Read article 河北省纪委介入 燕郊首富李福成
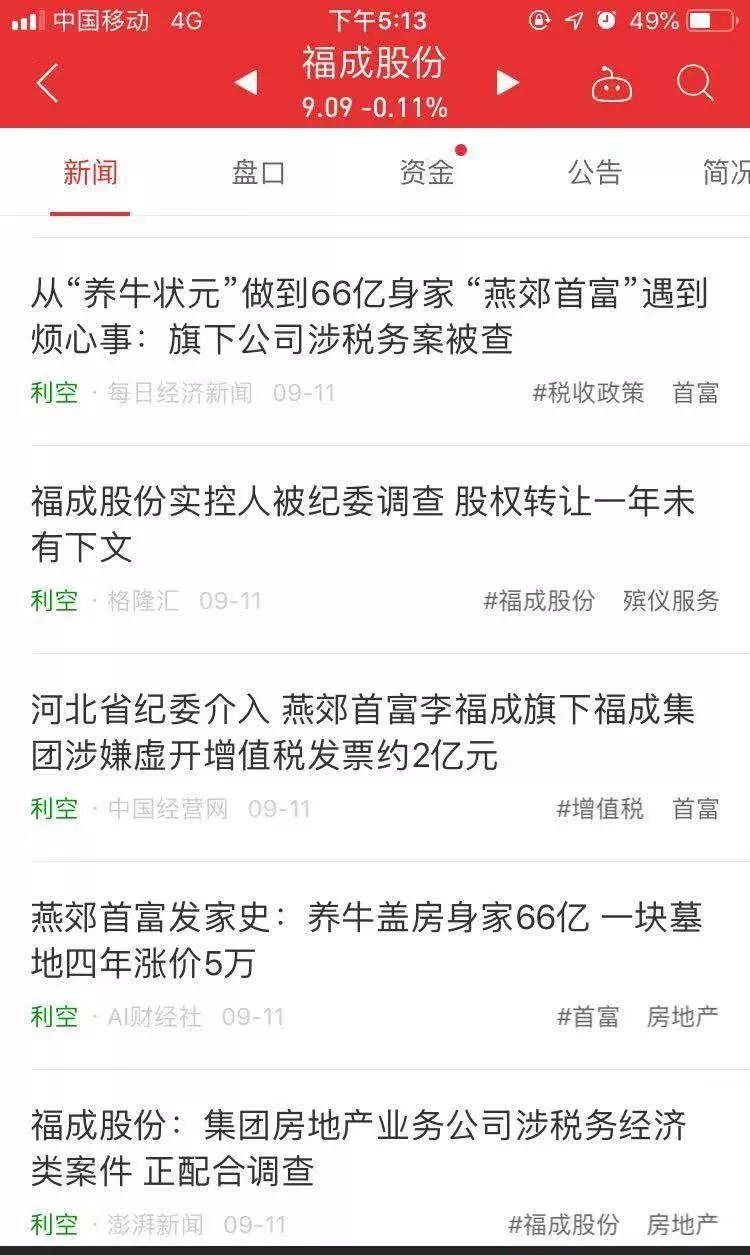 click(362, 732)
